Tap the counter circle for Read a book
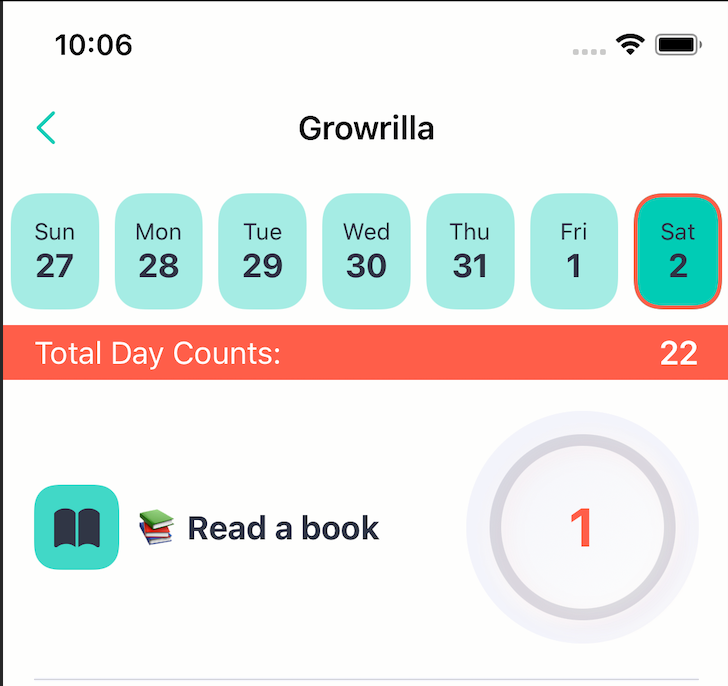 point(582,527)
